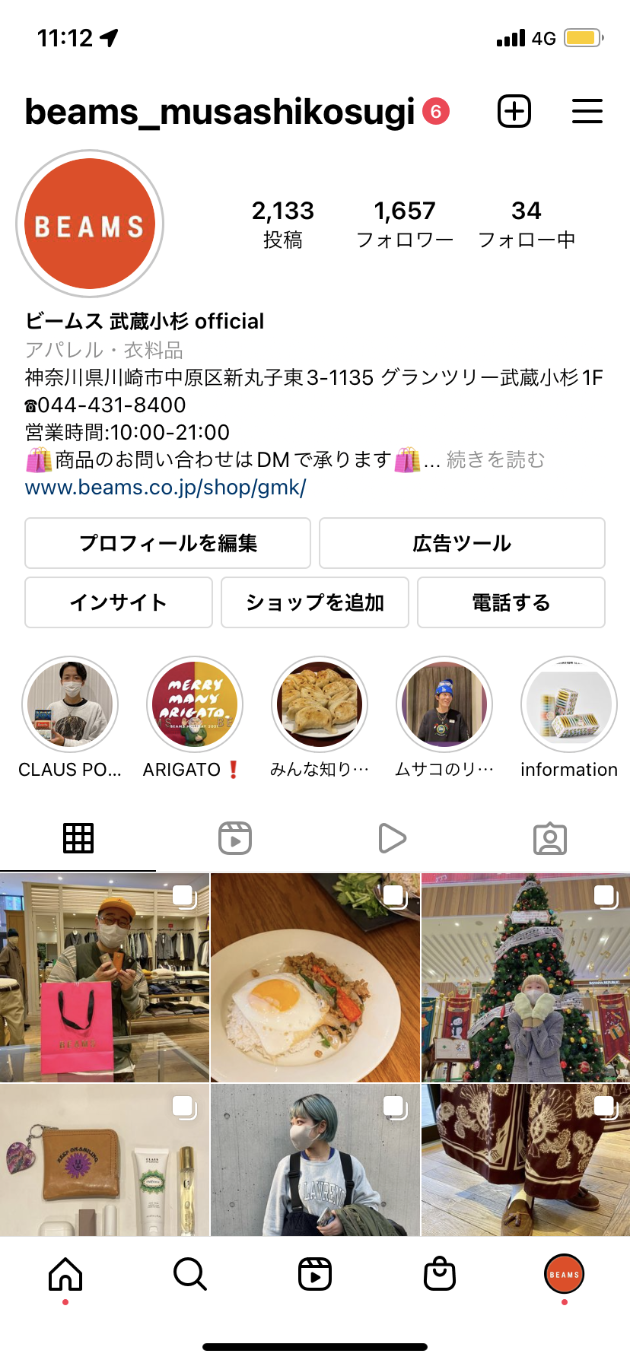630x1363 pixels.
Task: Open the Search tab in bottom bar
Action: tap(190, 1274)
